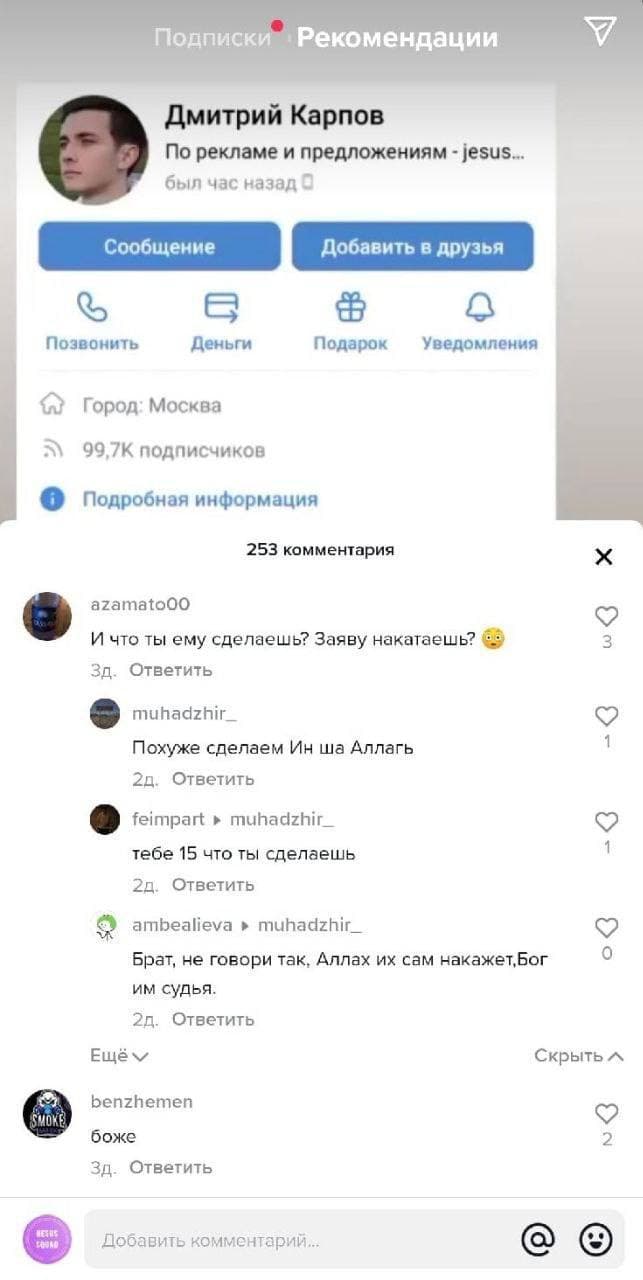
Task: Reply to ambealieva's comment
Action: (213, 1020)
